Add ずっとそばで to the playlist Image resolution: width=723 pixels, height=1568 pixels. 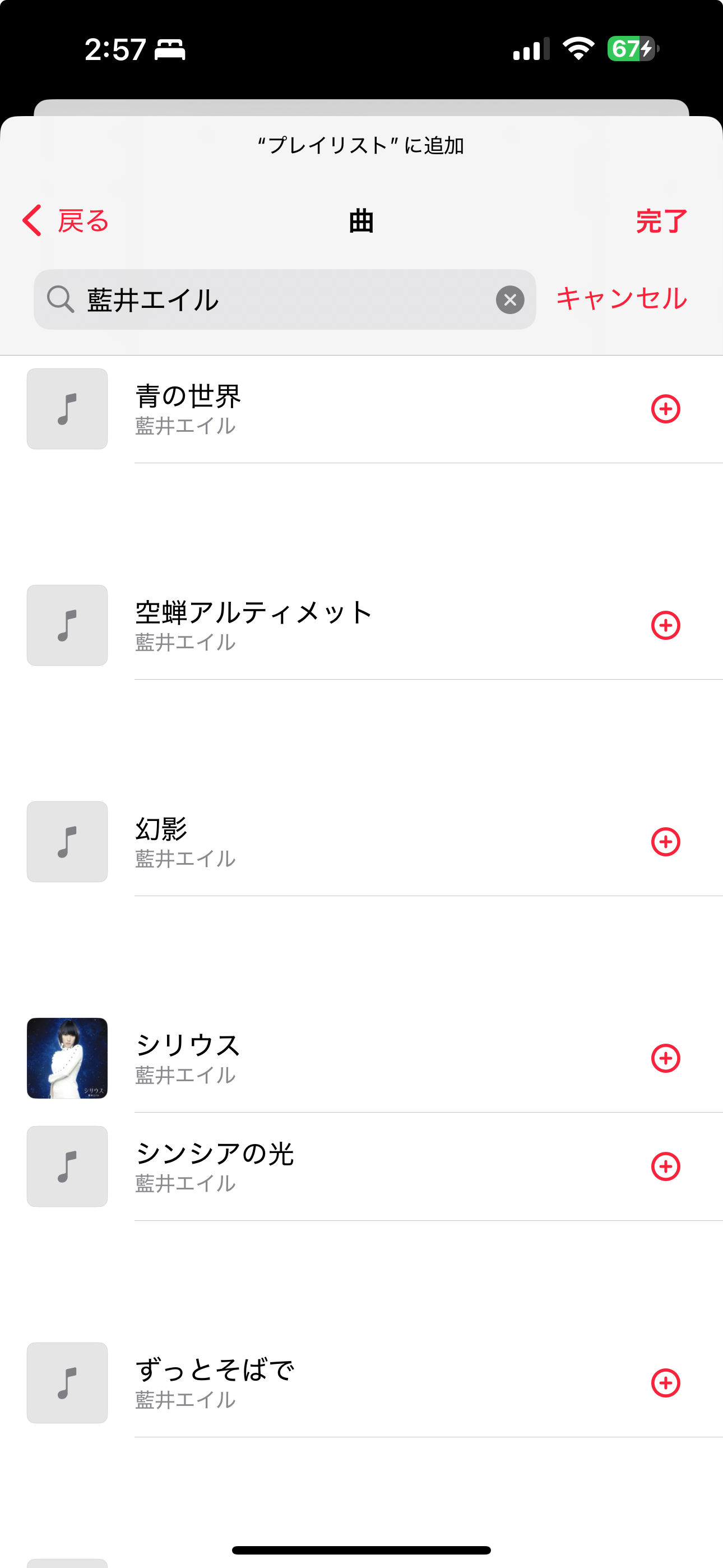point(665,1383)
